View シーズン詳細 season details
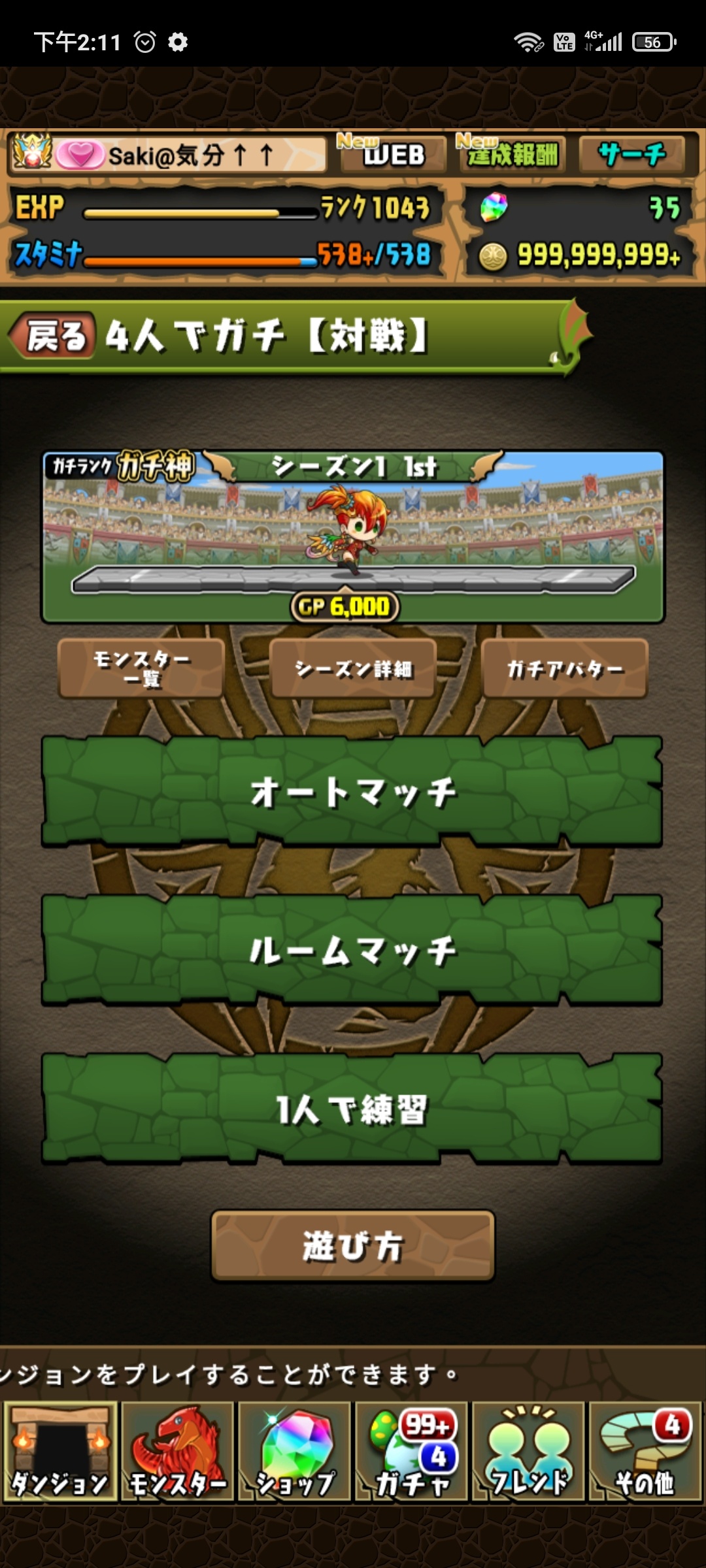Viewport: 706px width, 1568px height. pyautogui.click(x=353, y=668)
